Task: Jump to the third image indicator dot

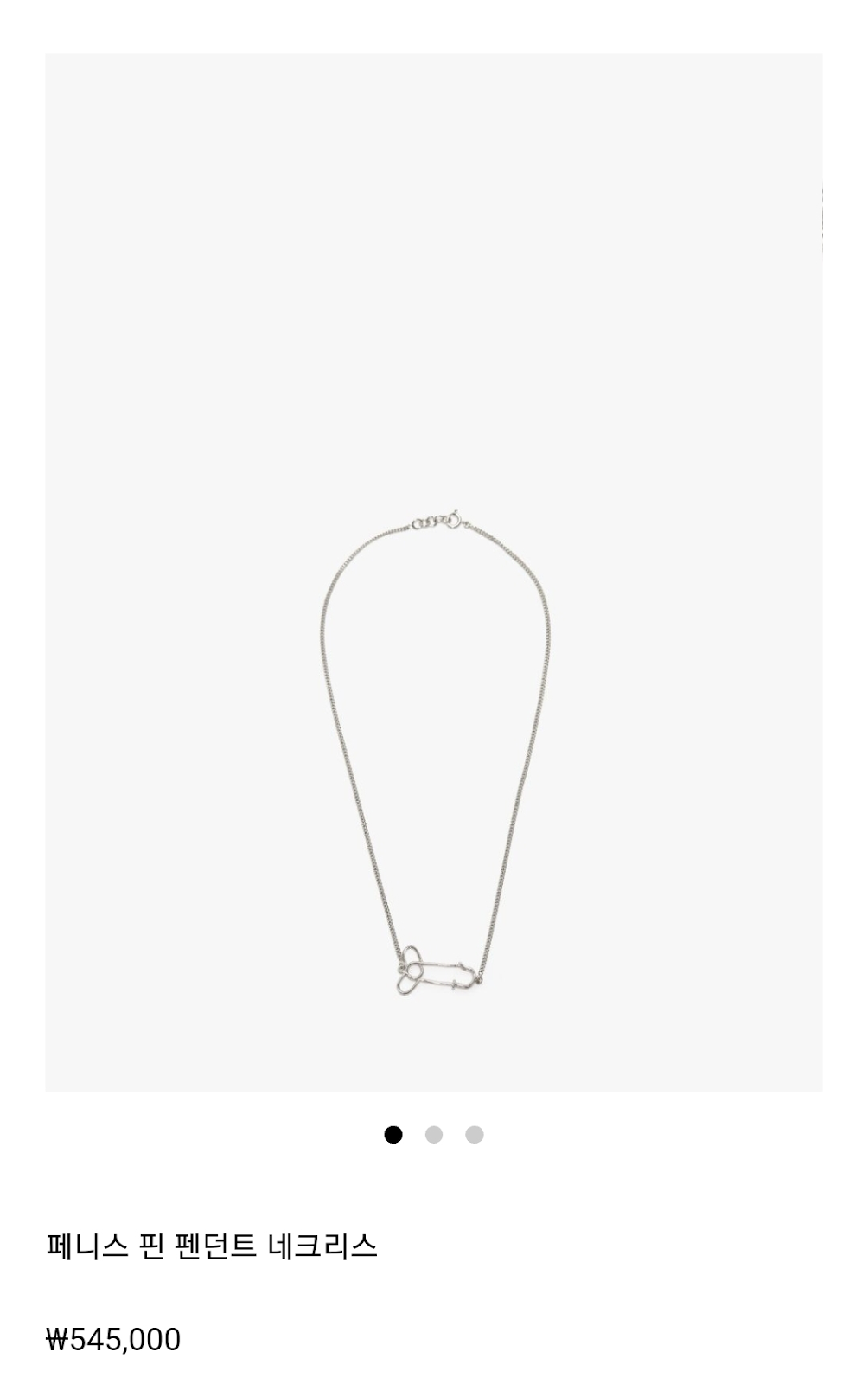Action: click(475, 1135)
